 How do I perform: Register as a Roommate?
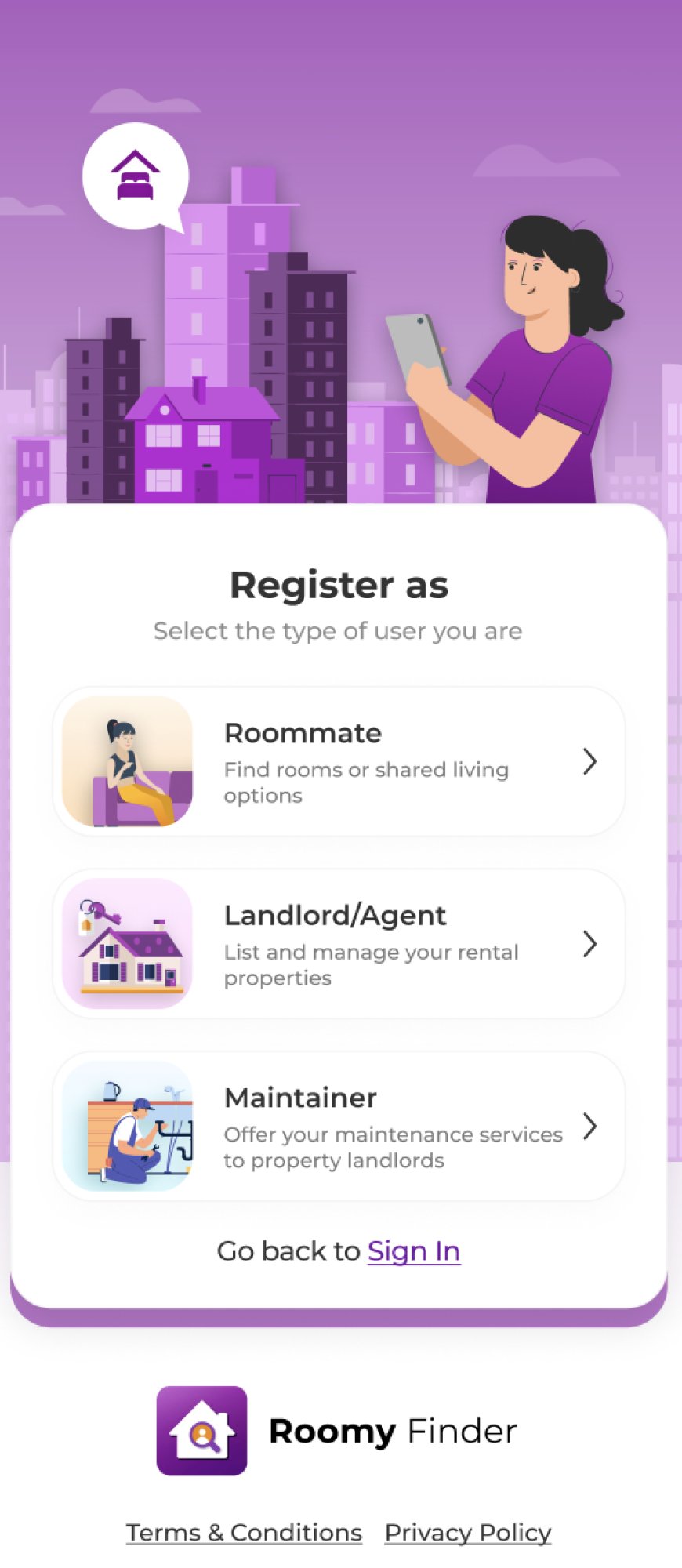[339, 761]
